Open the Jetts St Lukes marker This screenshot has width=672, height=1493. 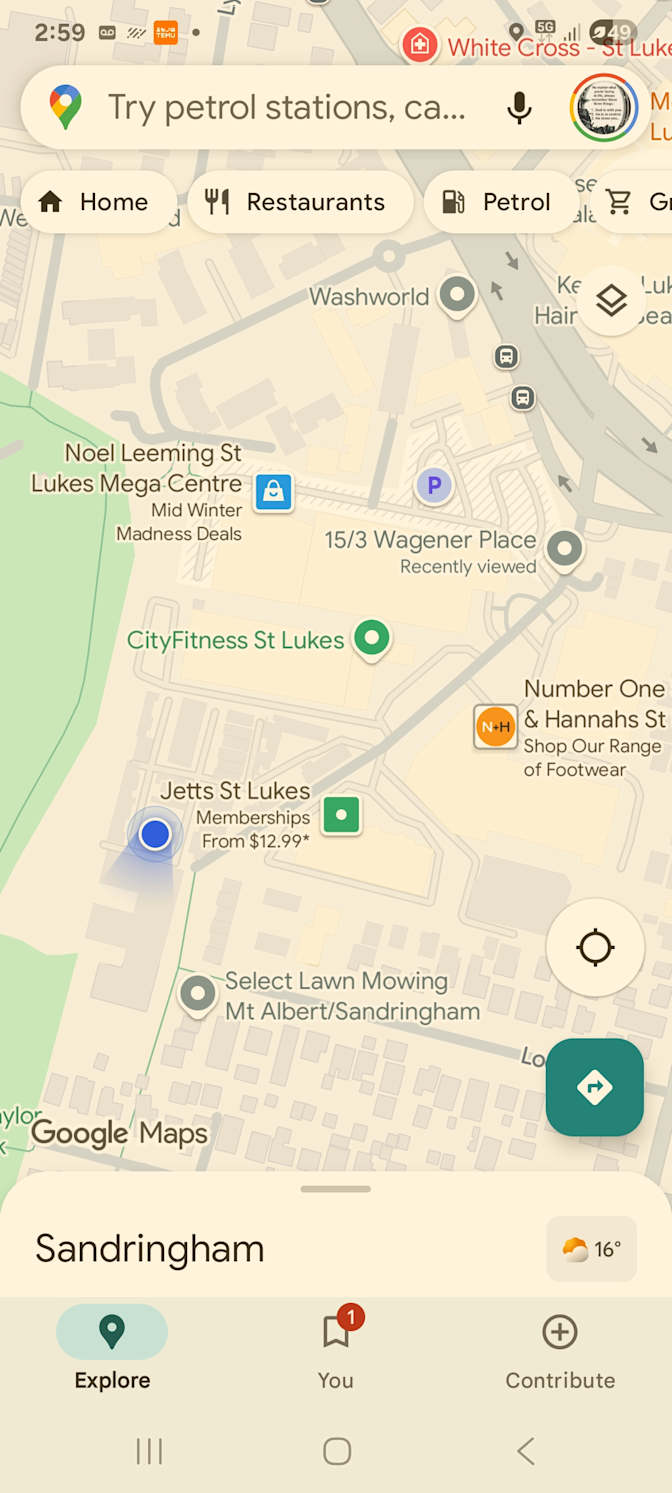point(342,815)
